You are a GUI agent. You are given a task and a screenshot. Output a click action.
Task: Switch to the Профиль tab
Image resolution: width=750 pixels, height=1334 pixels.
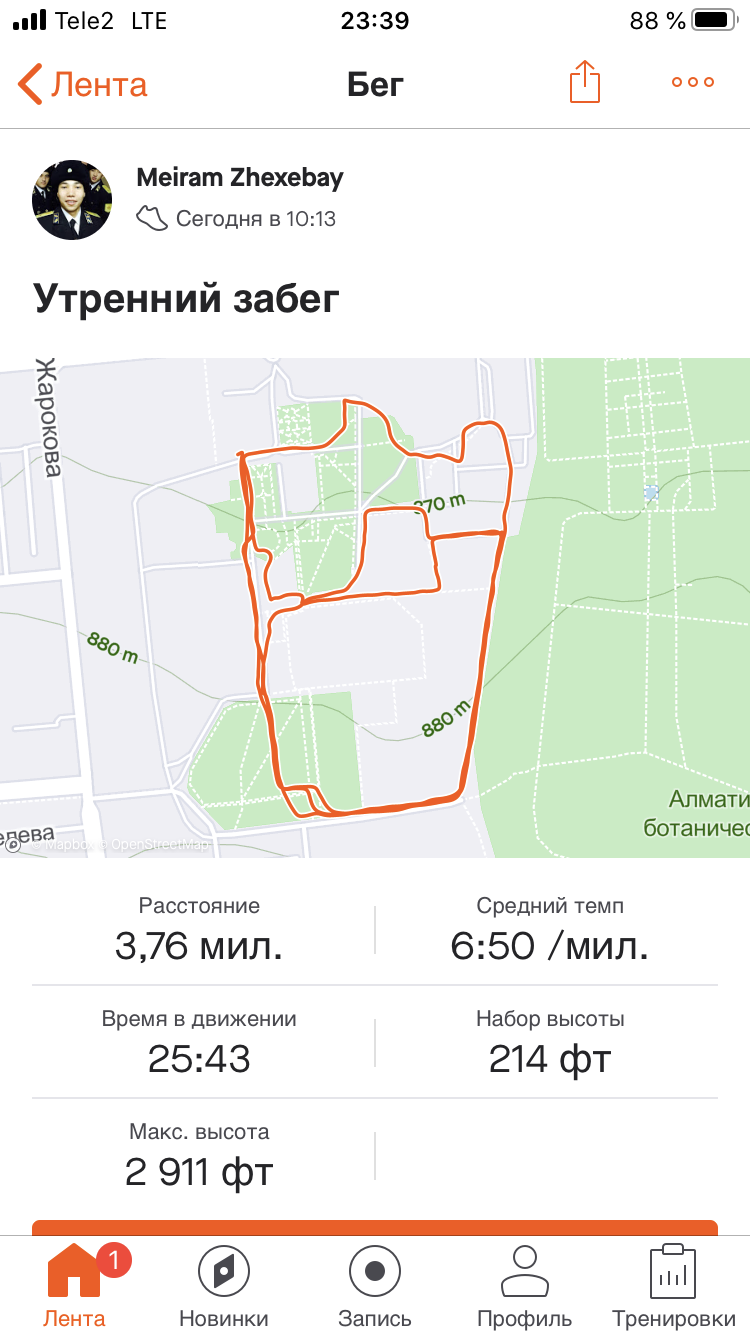pyautogui.click(x=524, y=1286)
